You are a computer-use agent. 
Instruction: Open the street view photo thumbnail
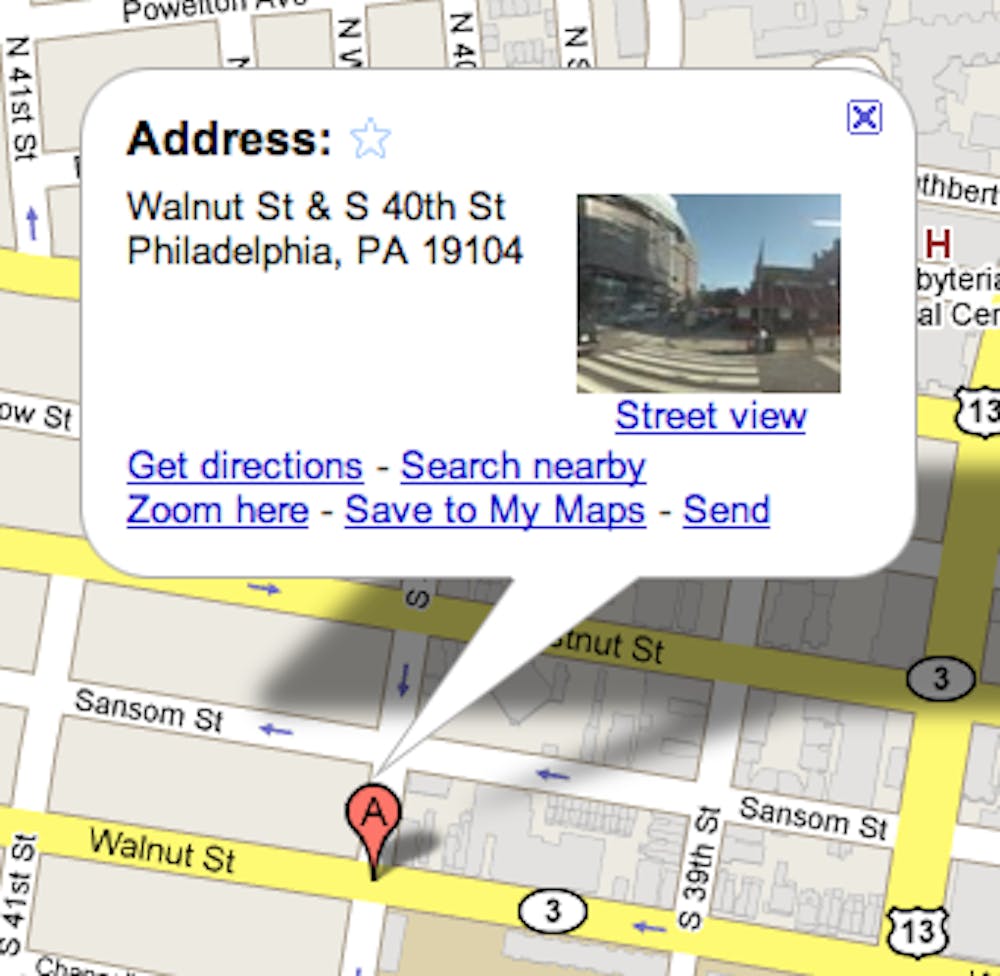point(708,293)
